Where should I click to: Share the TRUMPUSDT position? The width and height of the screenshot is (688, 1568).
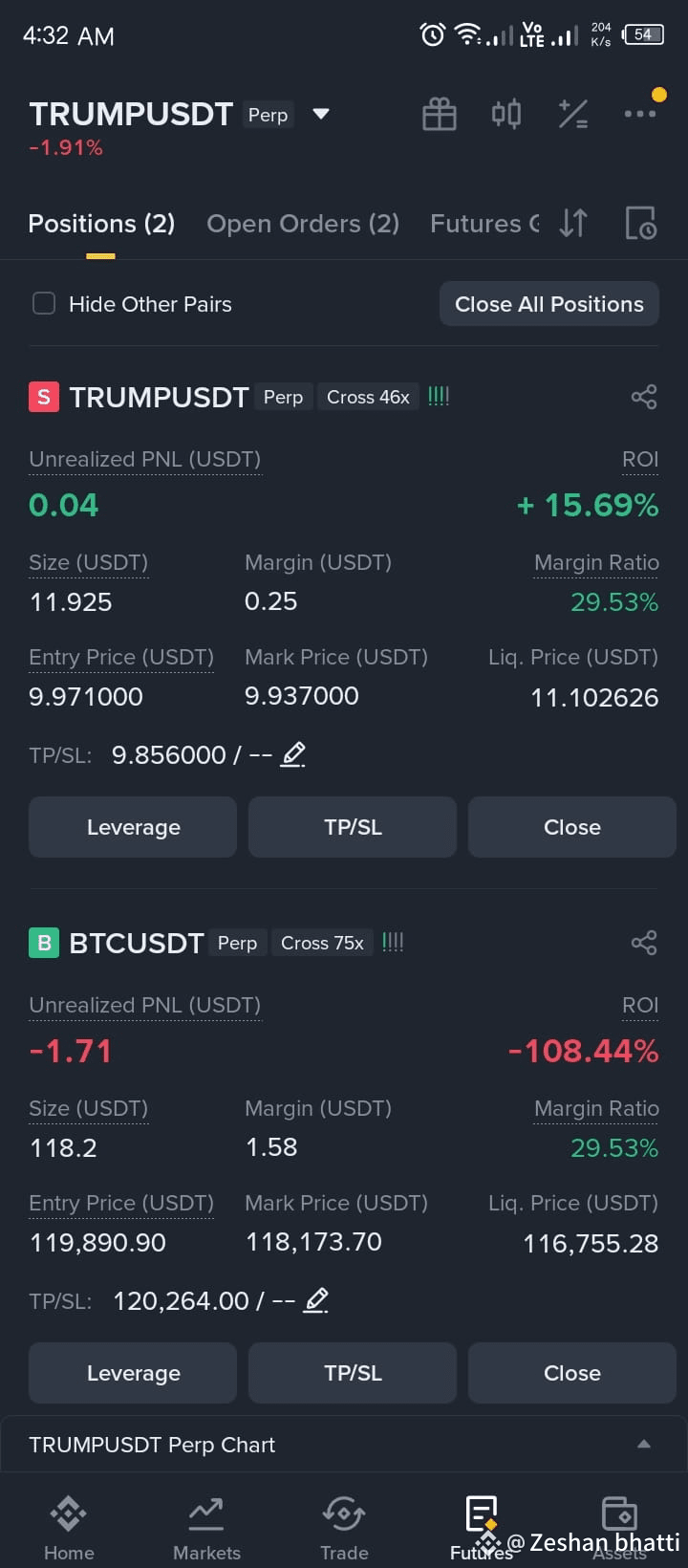[x=643, y=396]
